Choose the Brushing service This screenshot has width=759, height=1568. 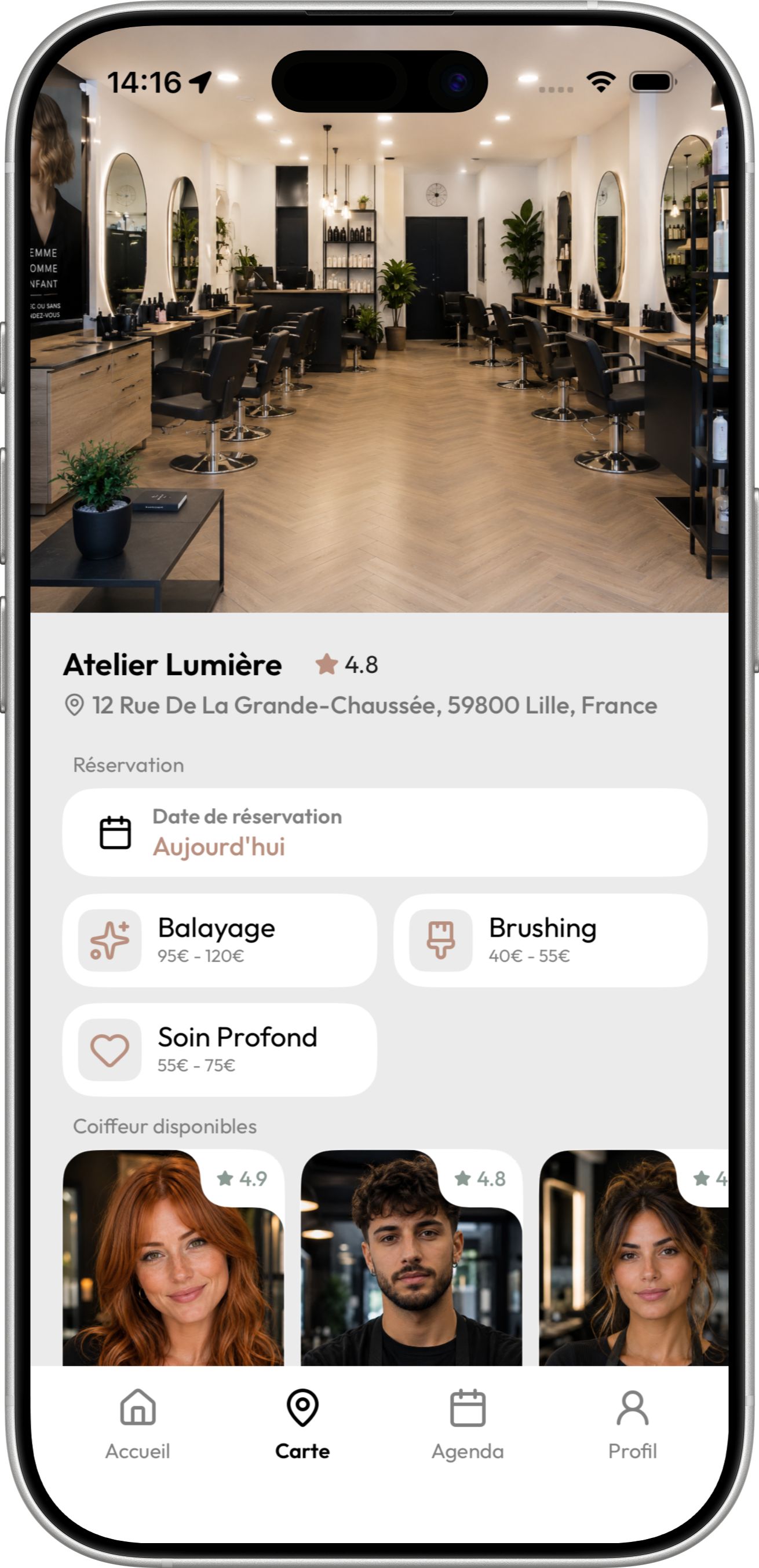[x=550, y=940]
